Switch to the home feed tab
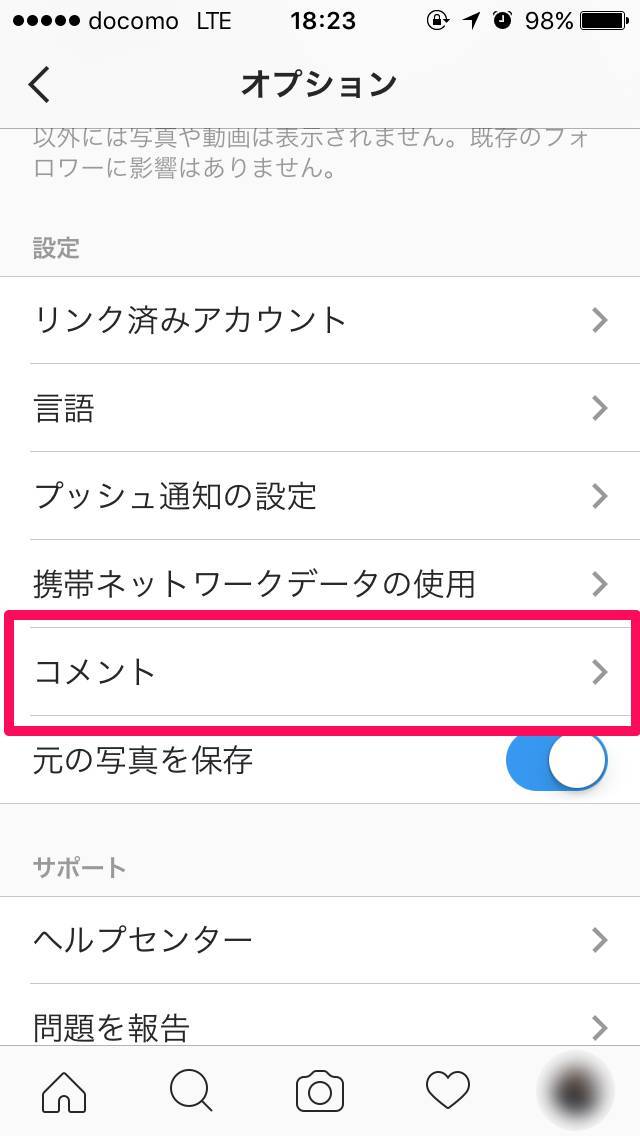The width and height of the screenshot is (640, 1136). 64,1090
